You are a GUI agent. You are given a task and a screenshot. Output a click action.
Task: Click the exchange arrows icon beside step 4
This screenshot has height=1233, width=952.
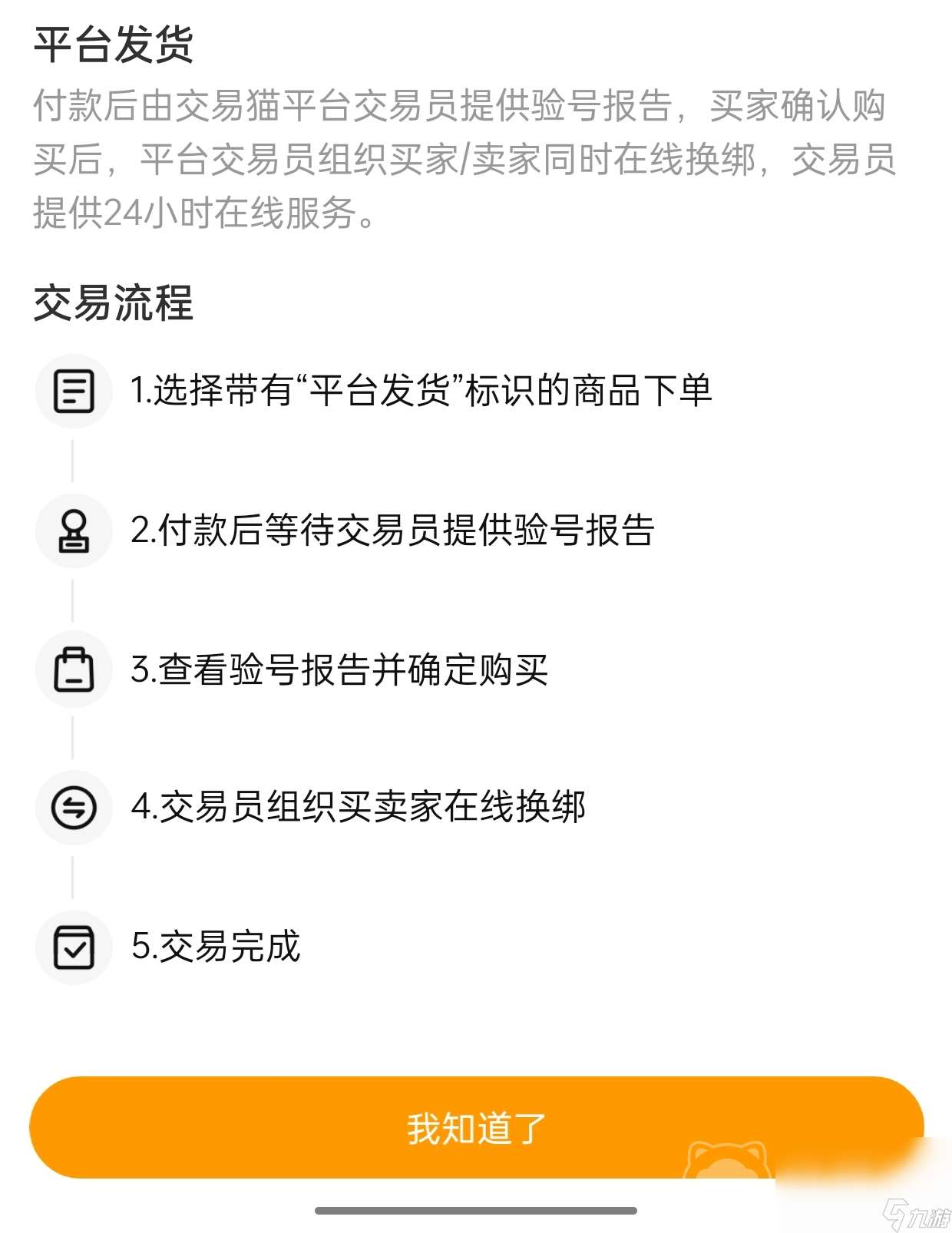point(74,808)
